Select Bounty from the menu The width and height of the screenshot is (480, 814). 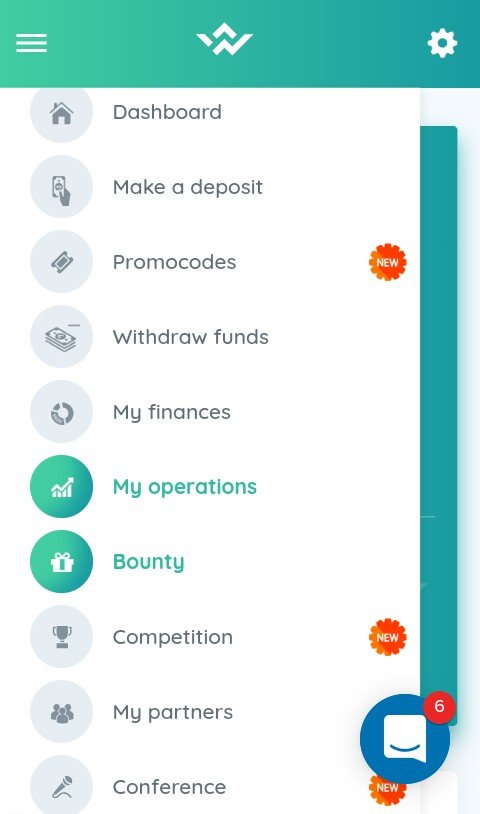click(x=210, y=562)
